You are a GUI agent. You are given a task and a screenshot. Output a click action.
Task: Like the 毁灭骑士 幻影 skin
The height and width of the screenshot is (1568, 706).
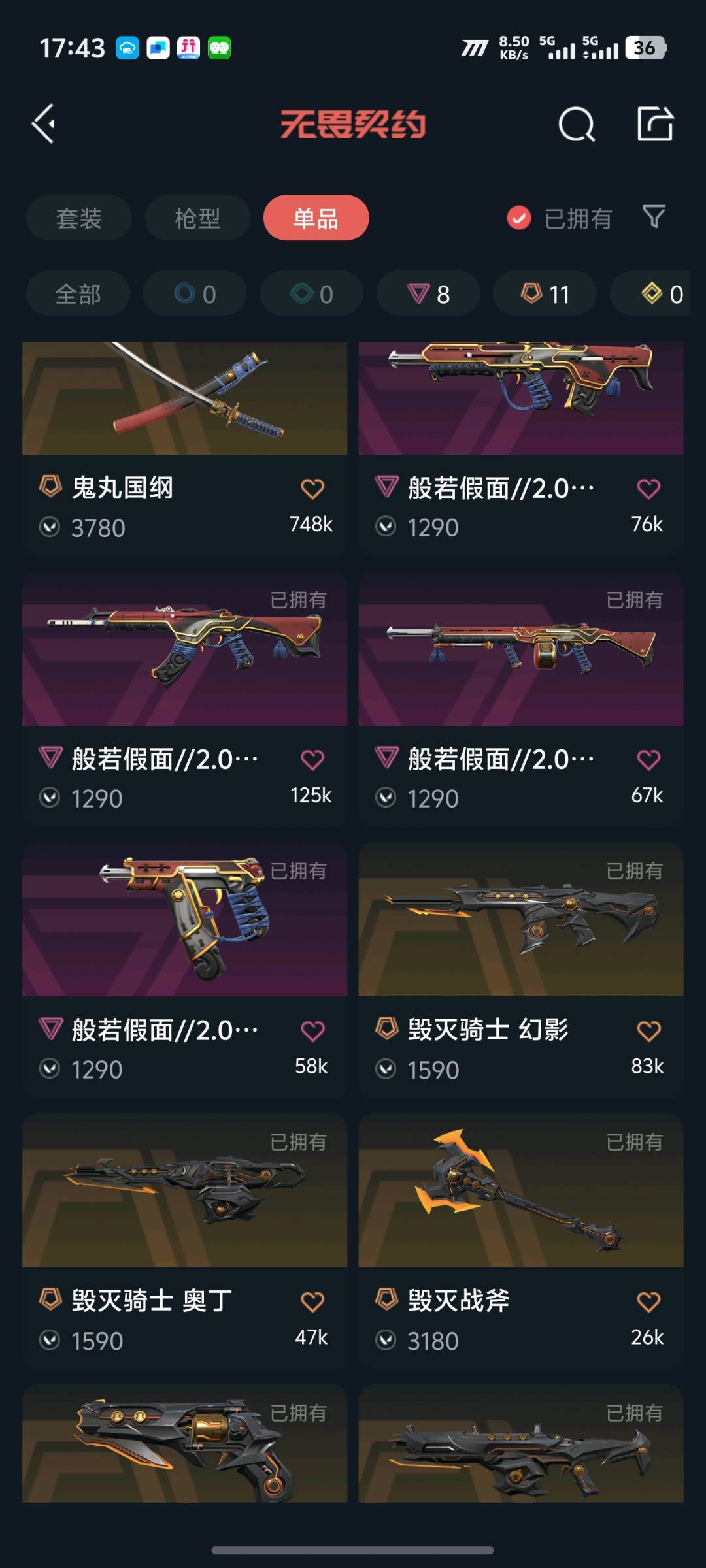point(648,1031)
